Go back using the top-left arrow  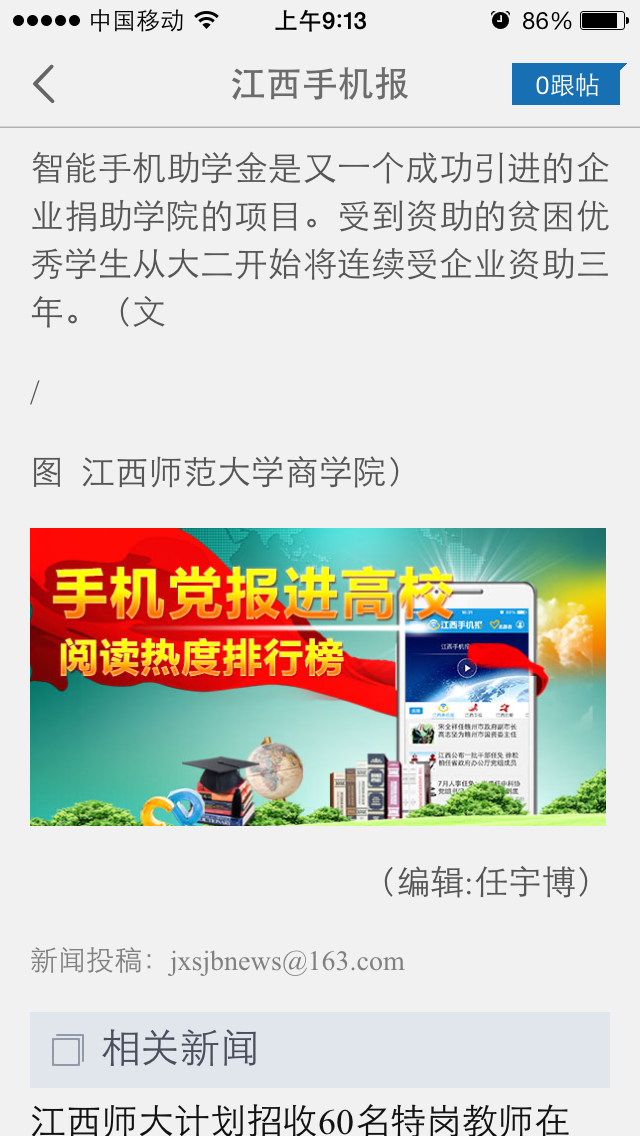44,85
